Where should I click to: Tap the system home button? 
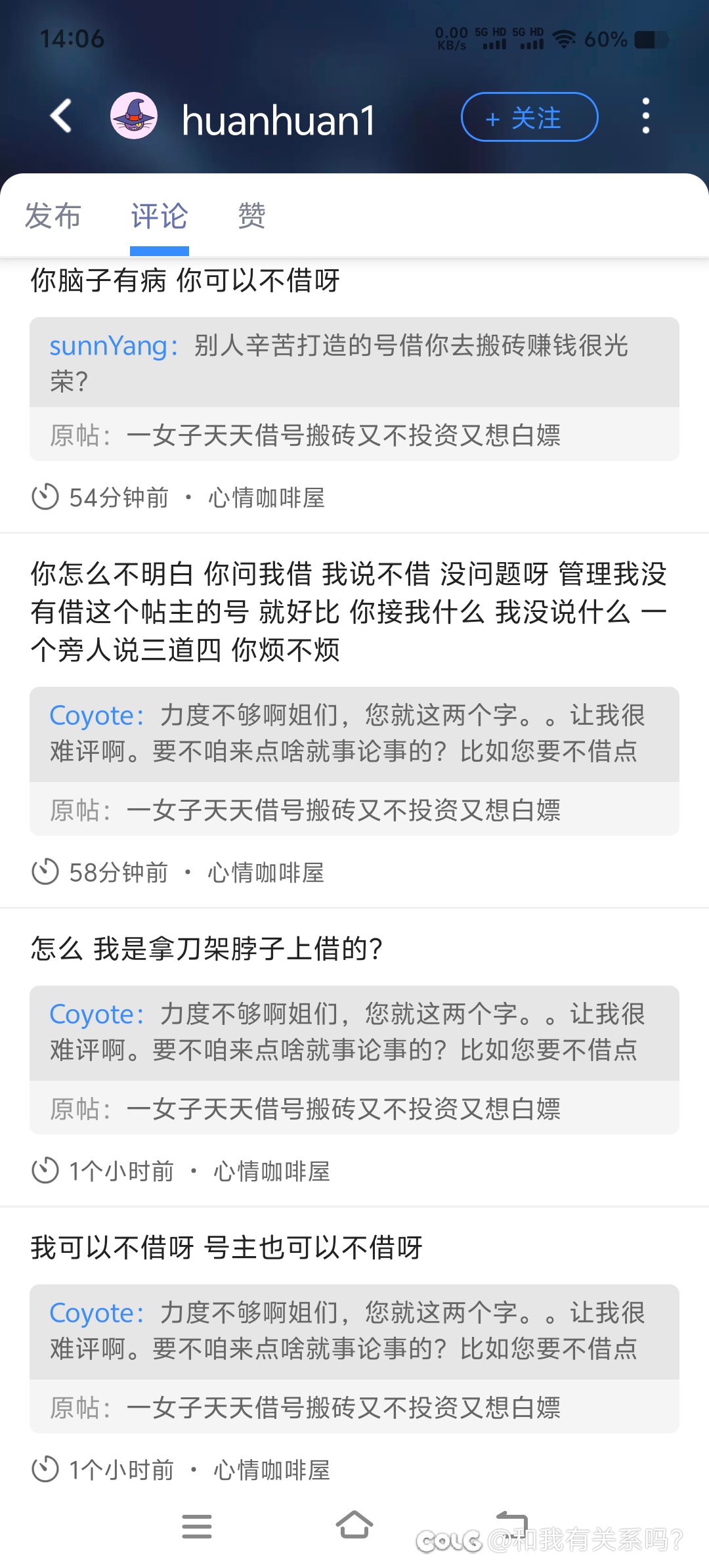pos(354,1525)
